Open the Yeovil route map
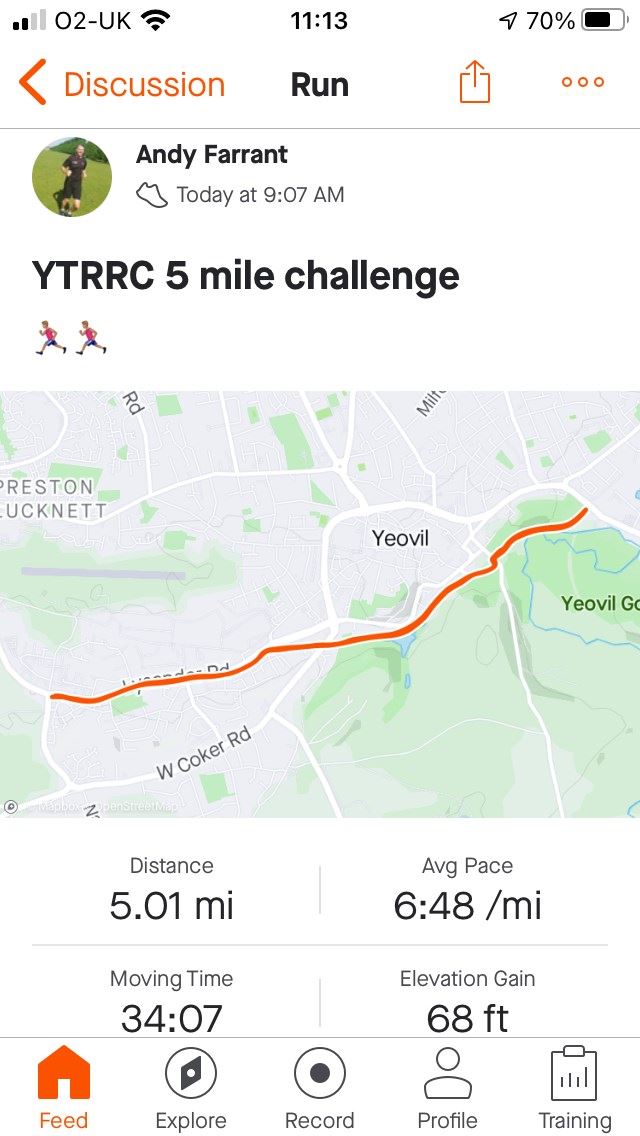This screenshot has width=640, height=1136. coord(320,604)
